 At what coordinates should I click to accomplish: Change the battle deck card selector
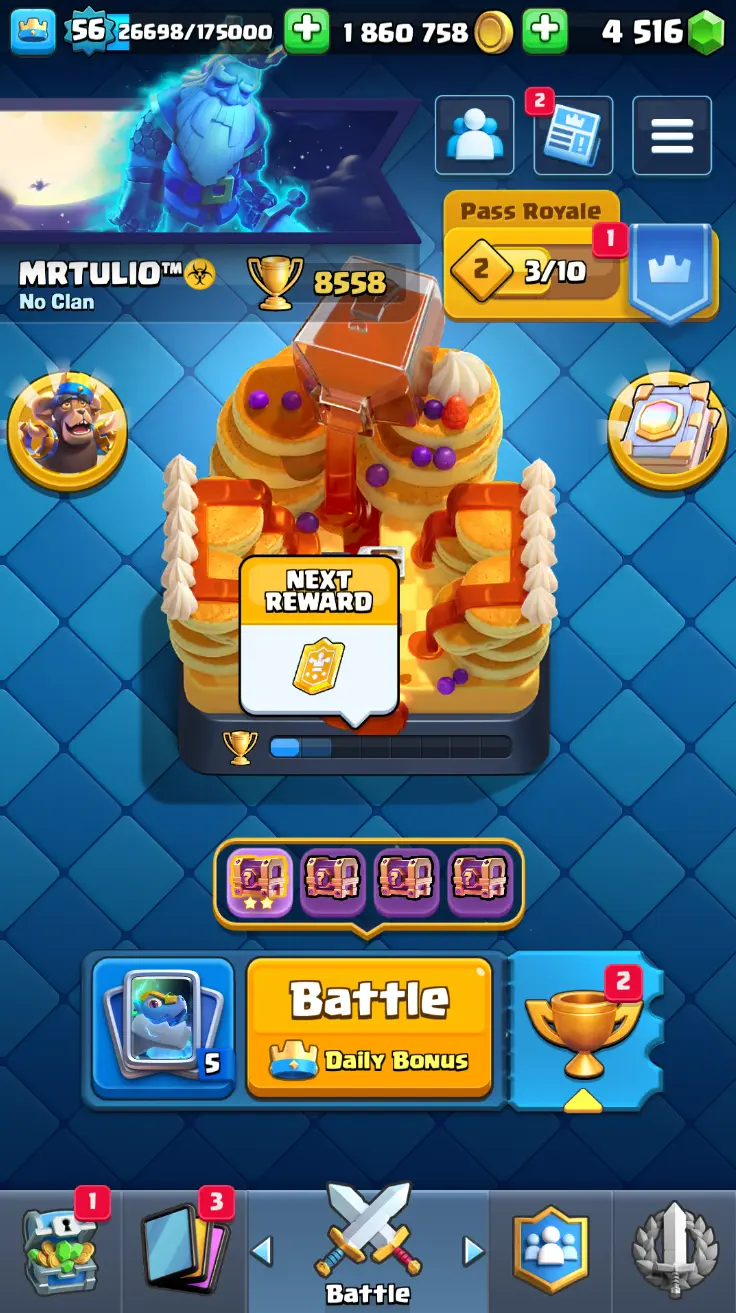coord(163,1027)
